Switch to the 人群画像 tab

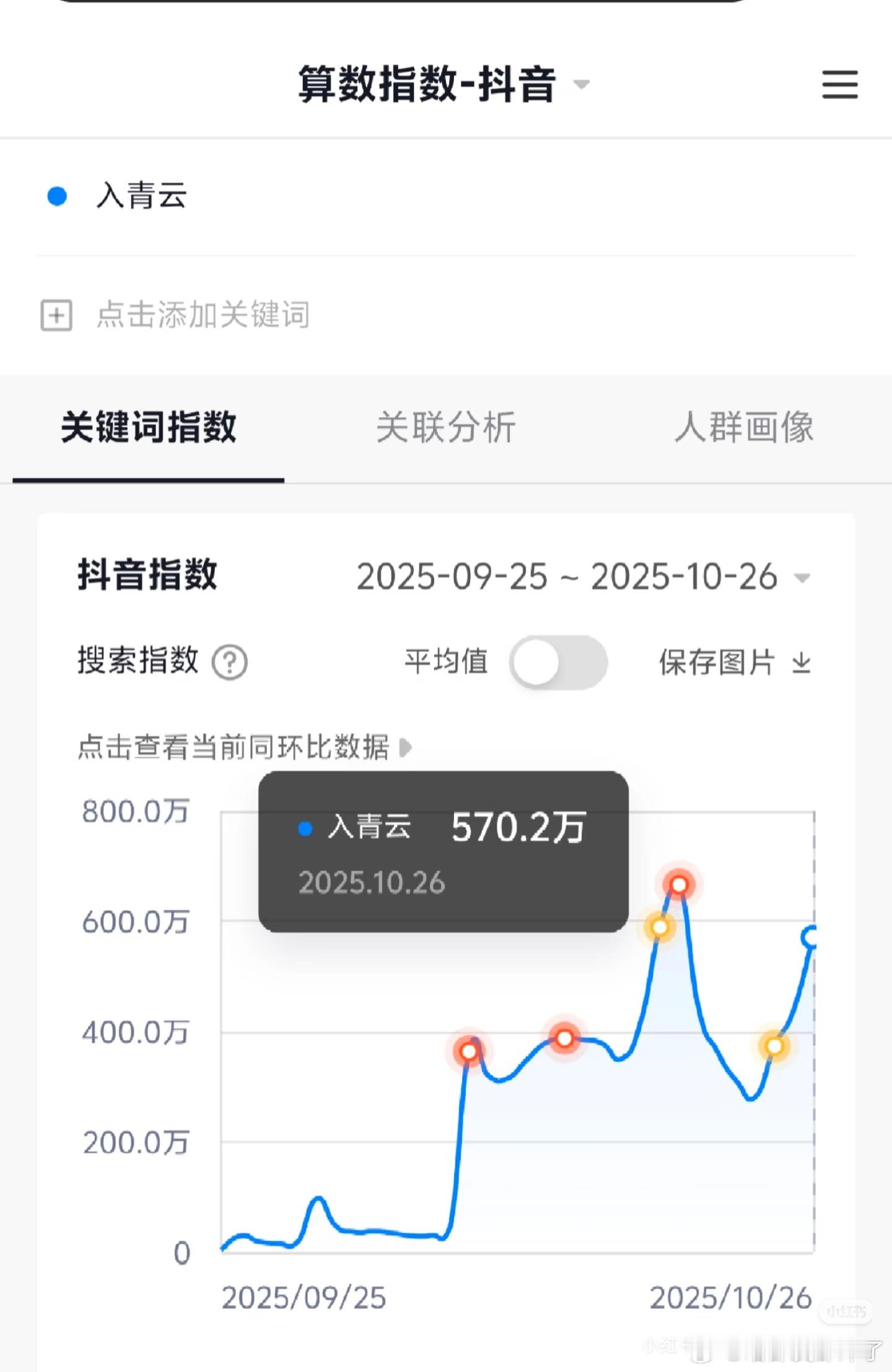pos(743,427)
